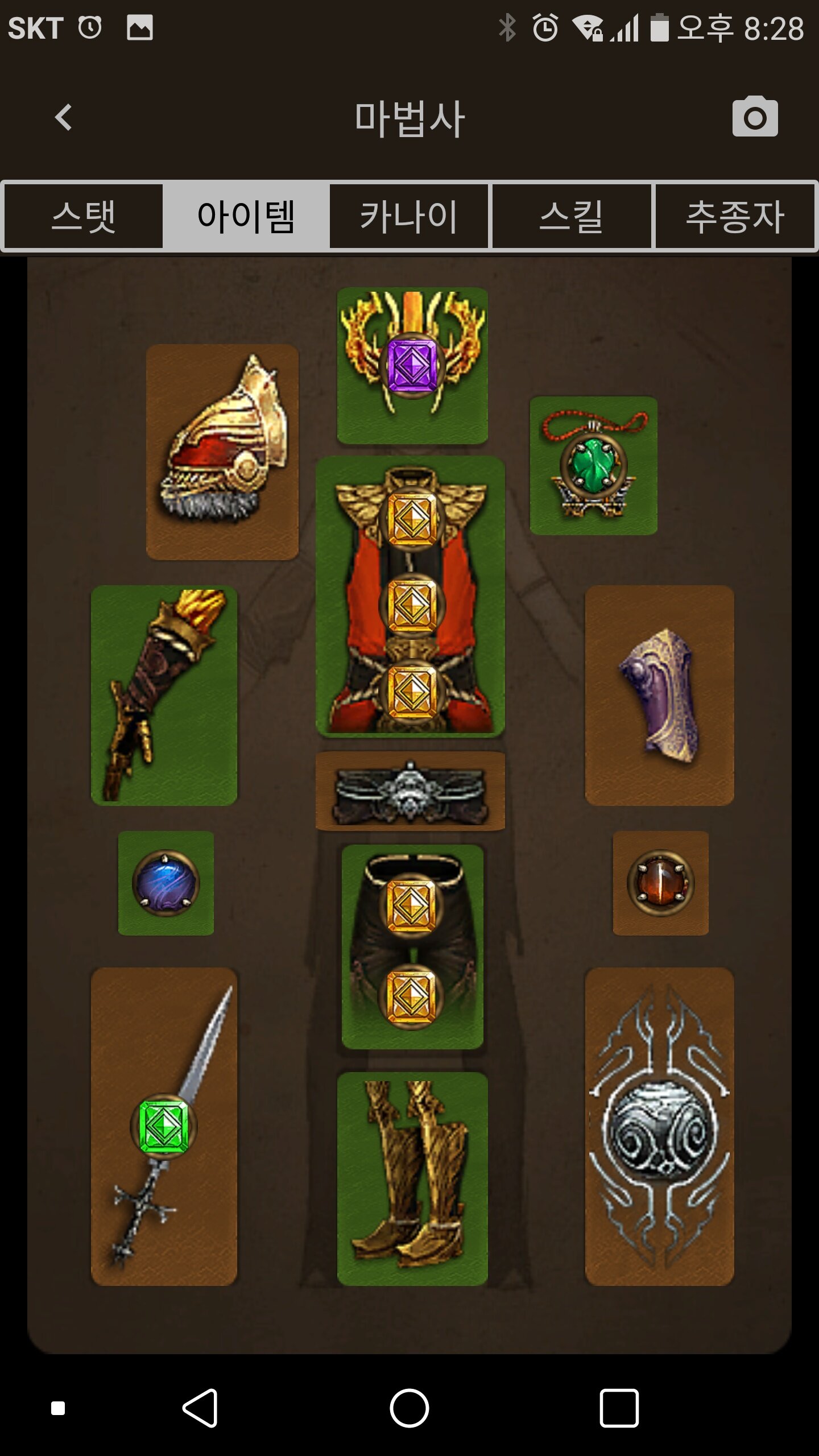Inspect the red chest armor with three gems
Image resolution: width=819 pixels, height=1456 pixels.
click(x=410, y=596)
